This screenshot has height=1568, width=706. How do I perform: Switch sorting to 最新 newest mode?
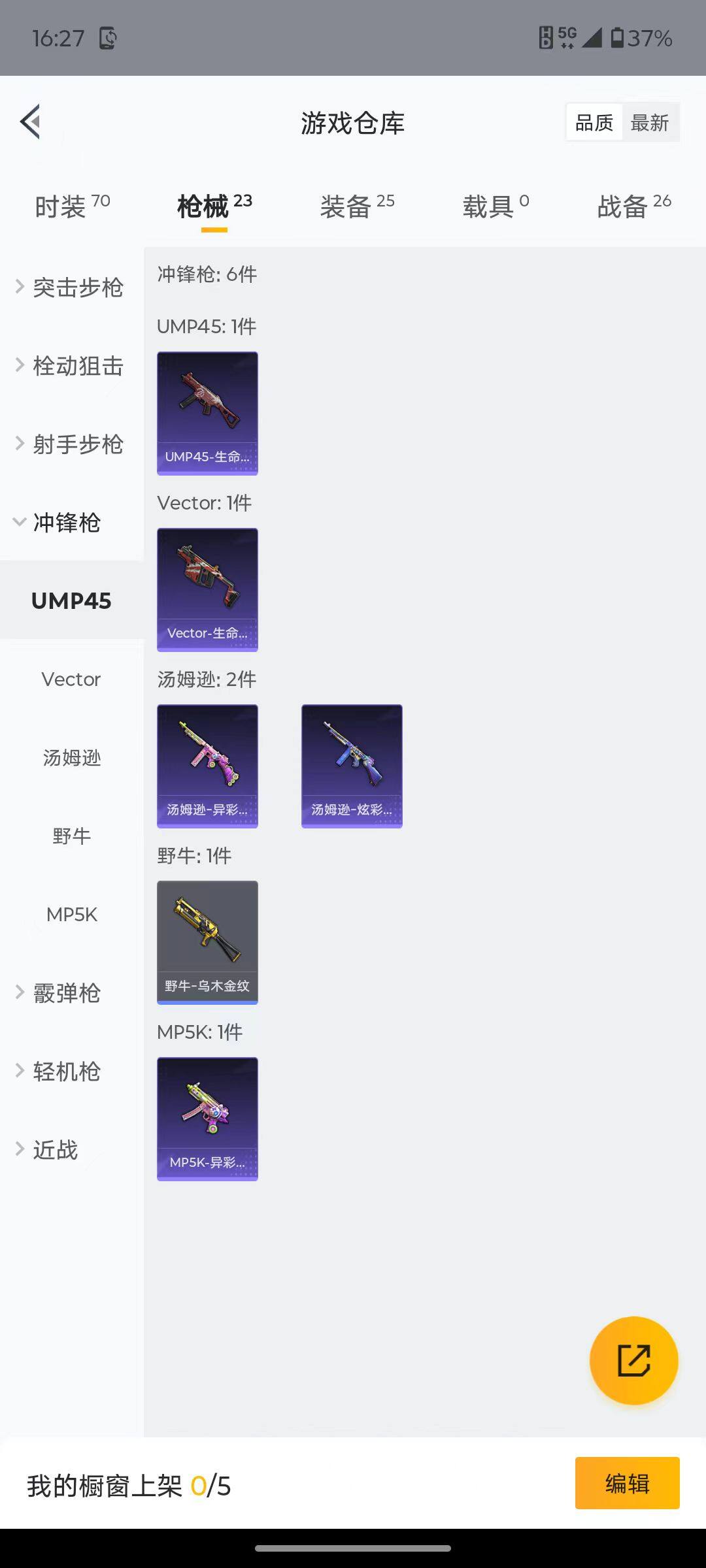pos(650,122)
